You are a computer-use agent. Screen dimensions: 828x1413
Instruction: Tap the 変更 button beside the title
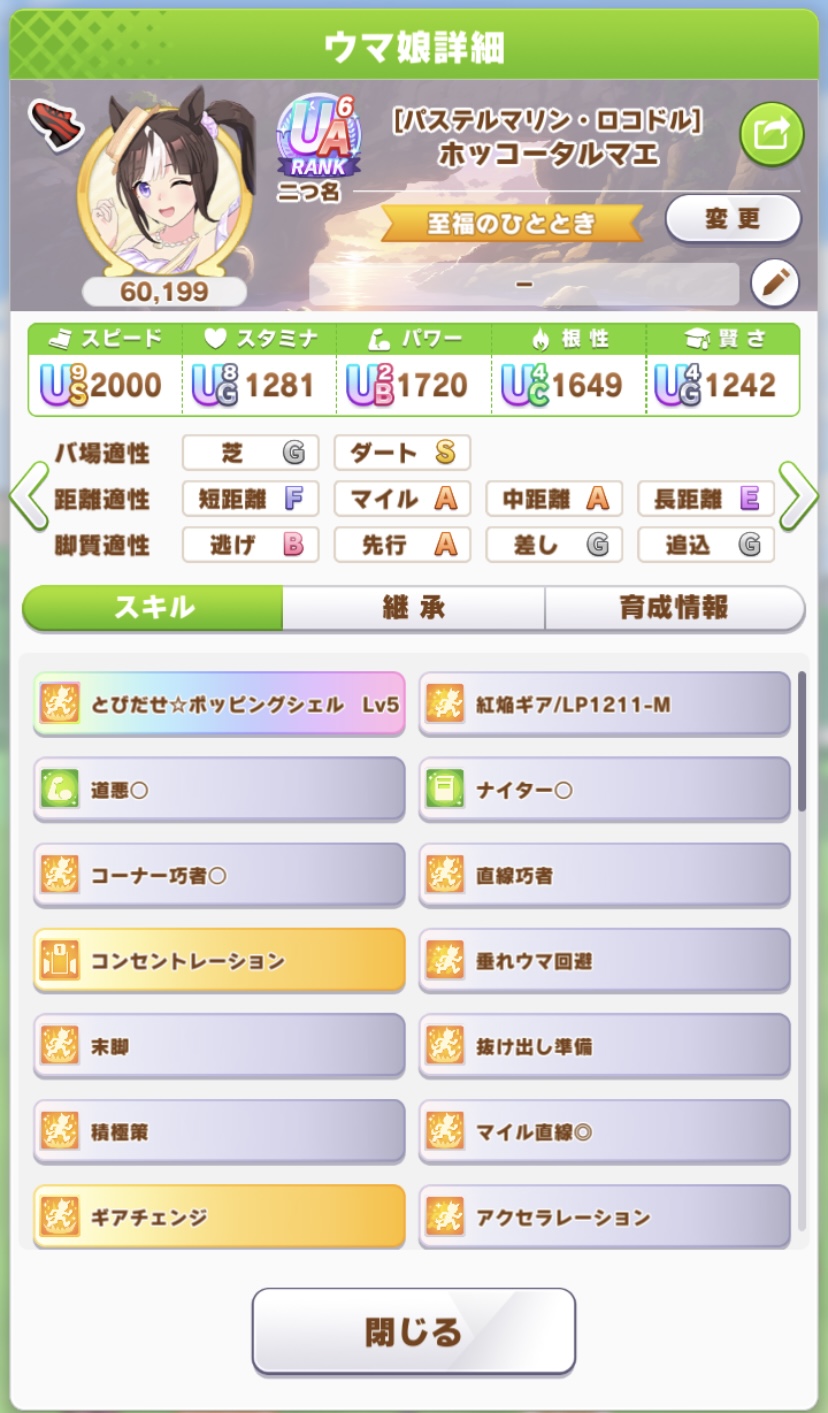(733, 219)
